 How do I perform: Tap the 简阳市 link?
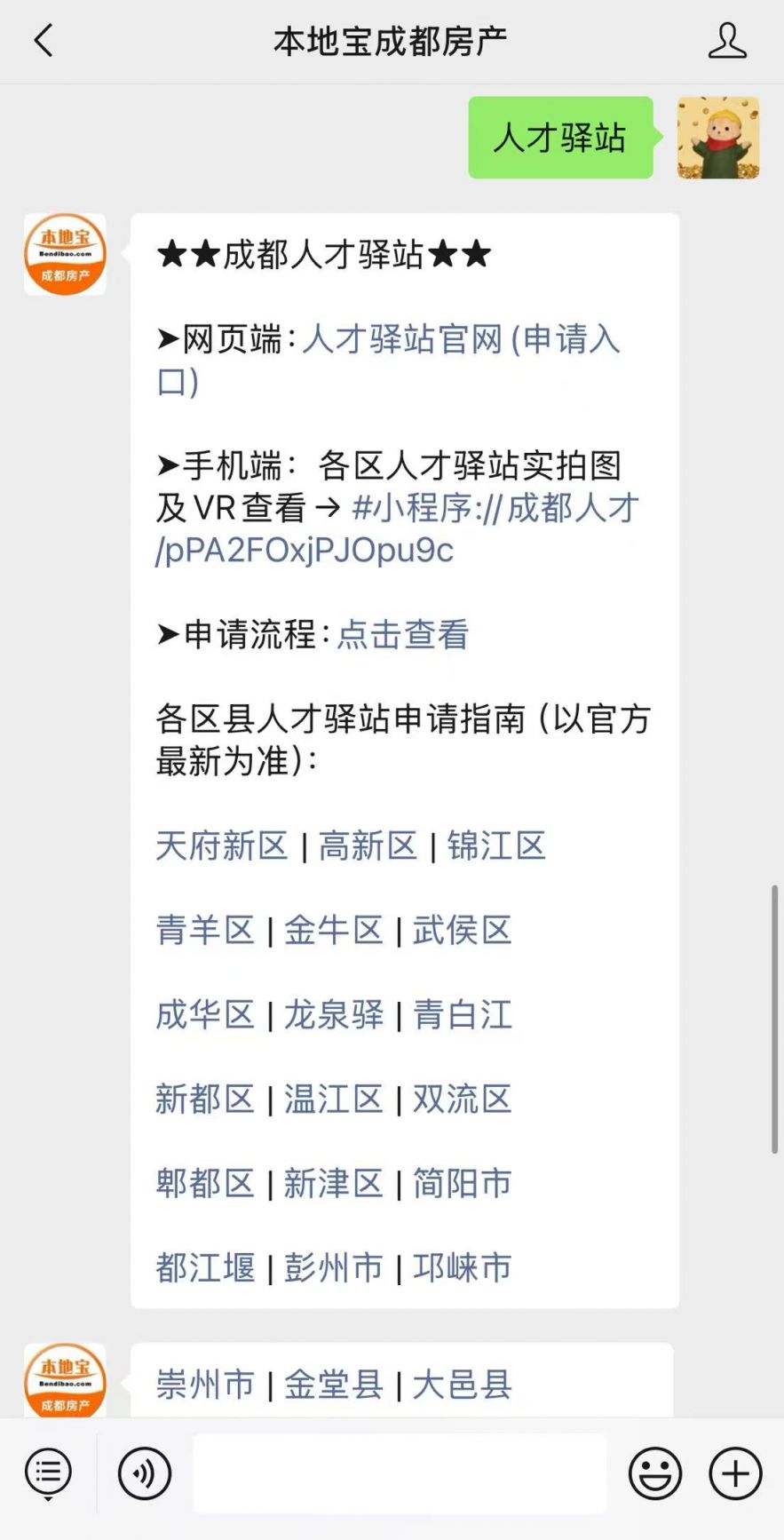pos(462,1184)
